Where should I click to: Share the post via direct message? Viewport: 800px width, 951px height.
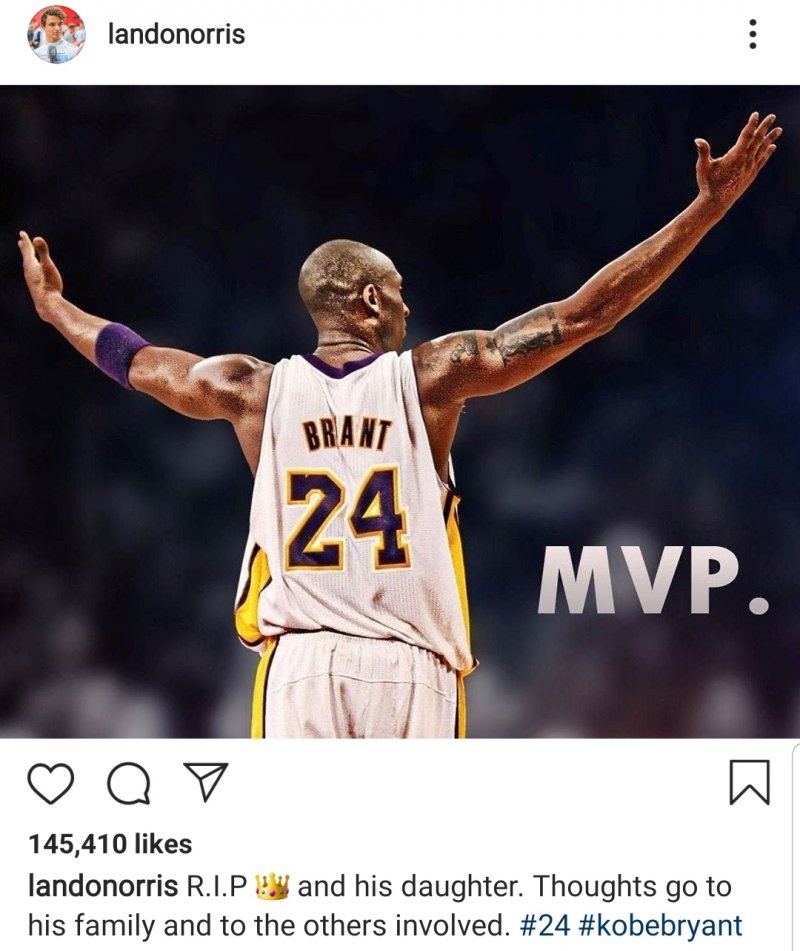tap(207, 781)
